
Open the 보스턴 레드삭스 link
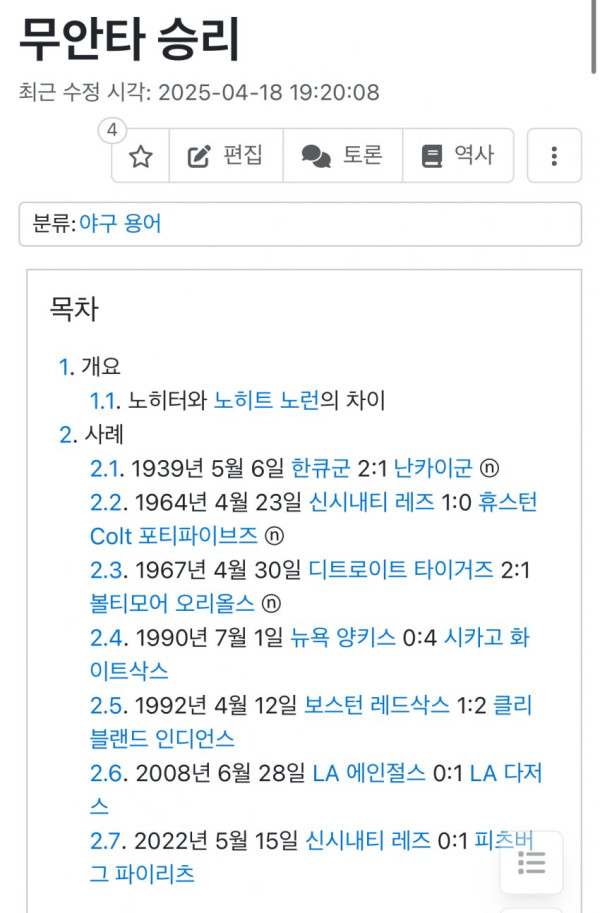coord(376,706)
